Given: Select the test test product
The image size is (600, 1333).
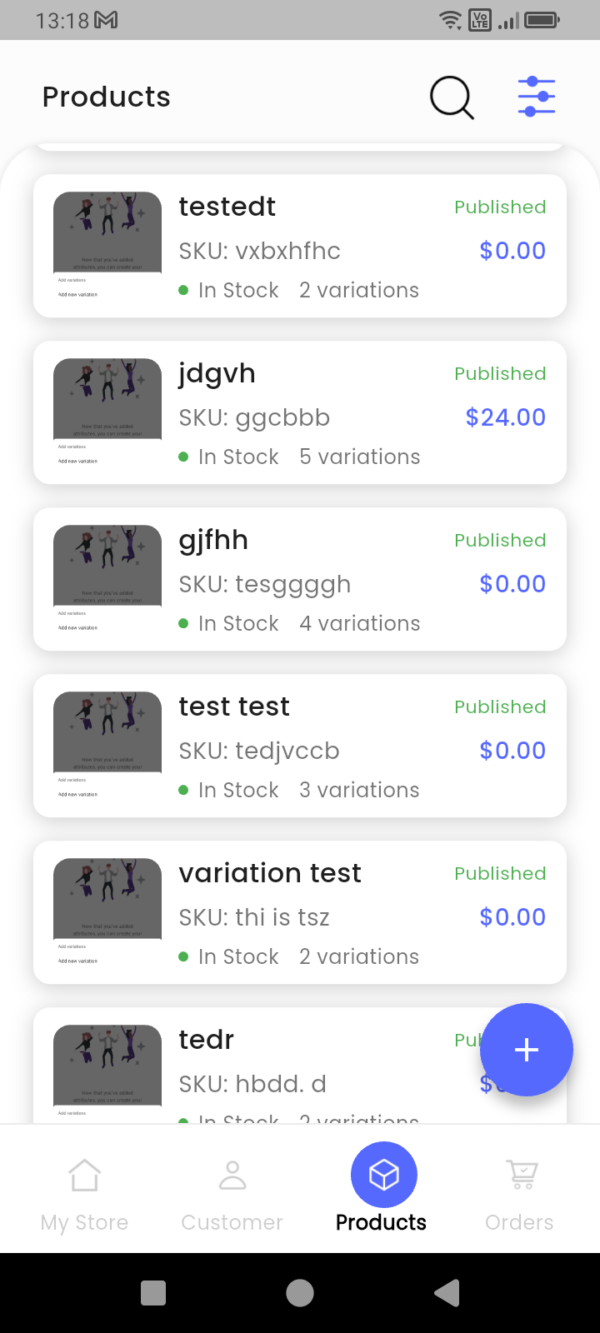Looking at the screenshot, I should pyautogui.click(x=300, y=745).
